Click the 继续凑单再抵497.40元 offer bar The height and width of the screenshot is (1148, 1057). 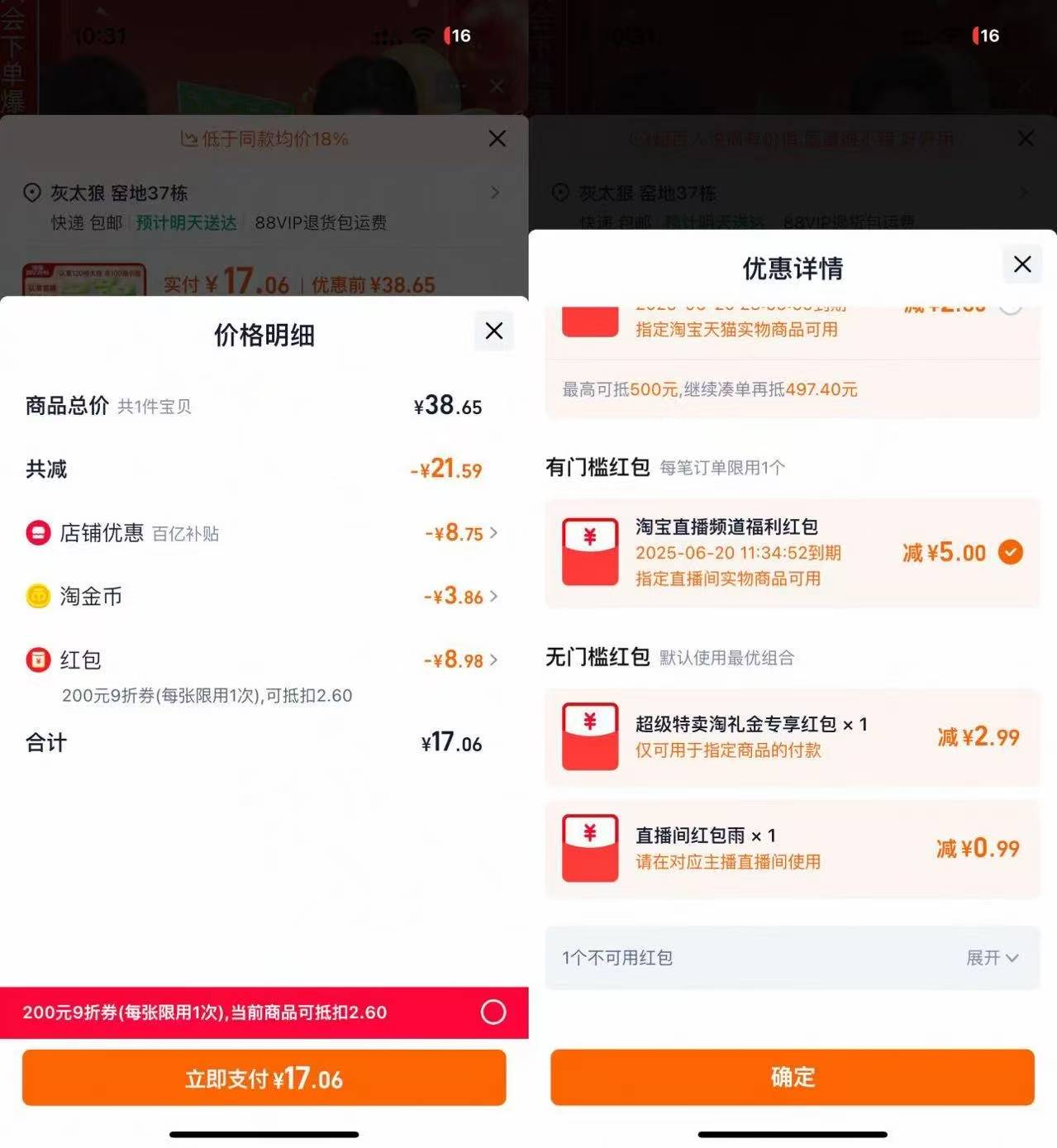point(791,389)
